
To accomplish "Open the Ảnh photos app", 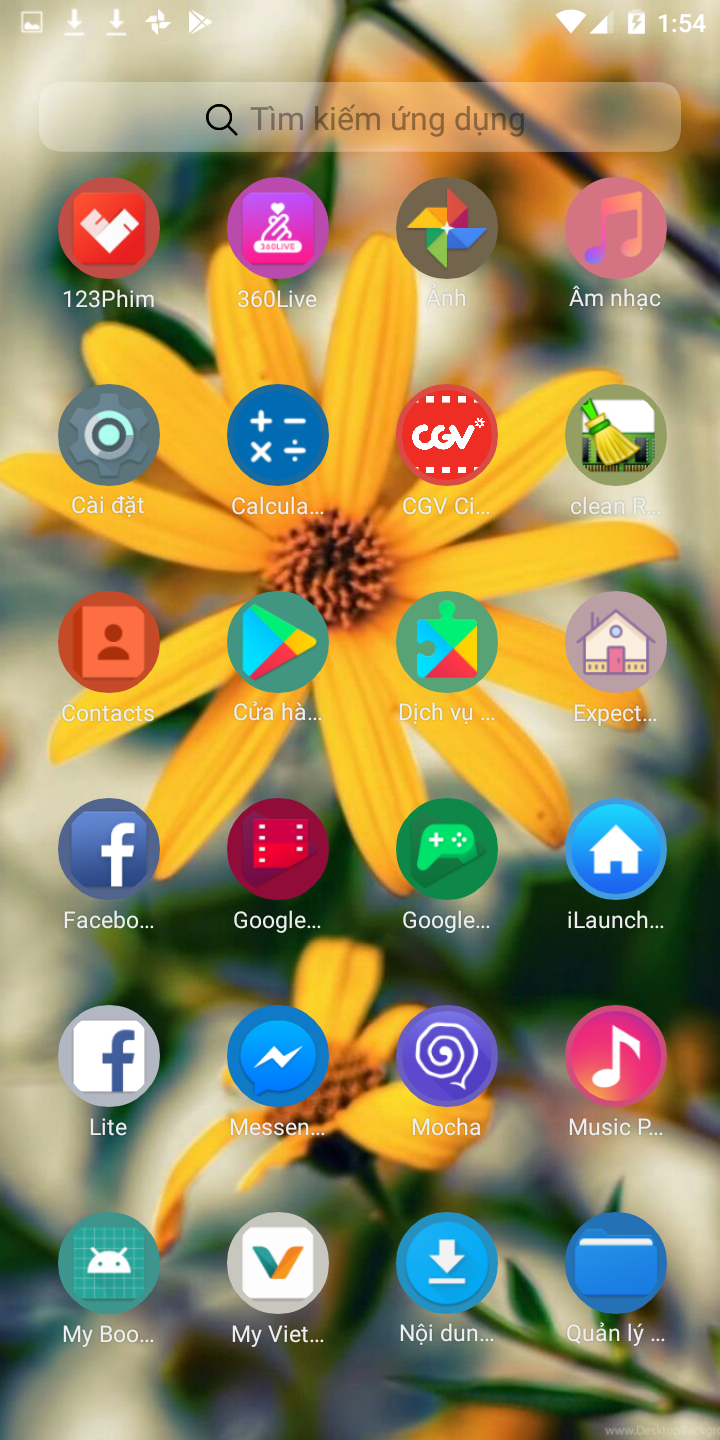I will pyautogui.click(x=447, y=229).
